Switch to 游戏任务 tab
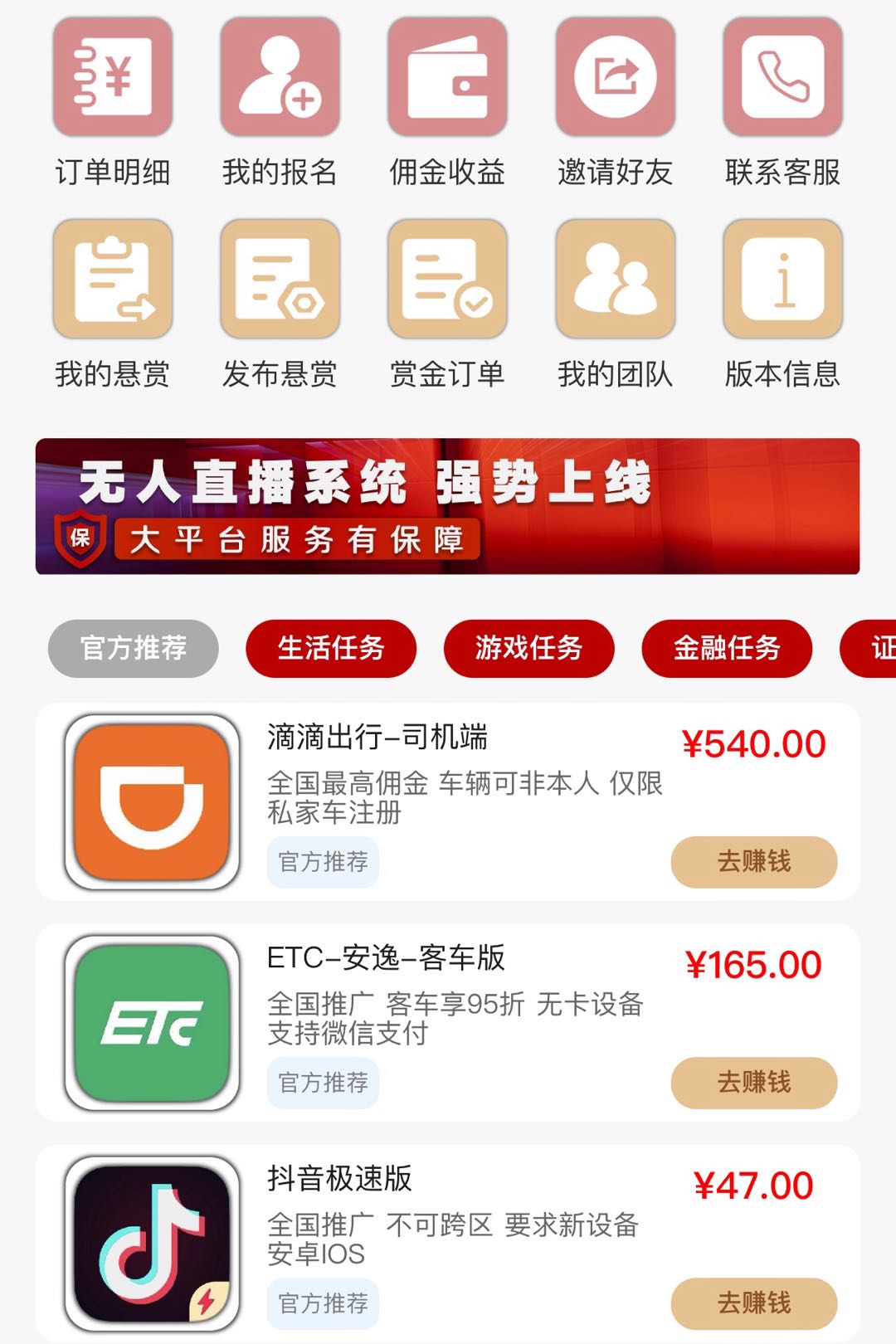Screen dimensions: 896x1344 [x=528, y=648]
